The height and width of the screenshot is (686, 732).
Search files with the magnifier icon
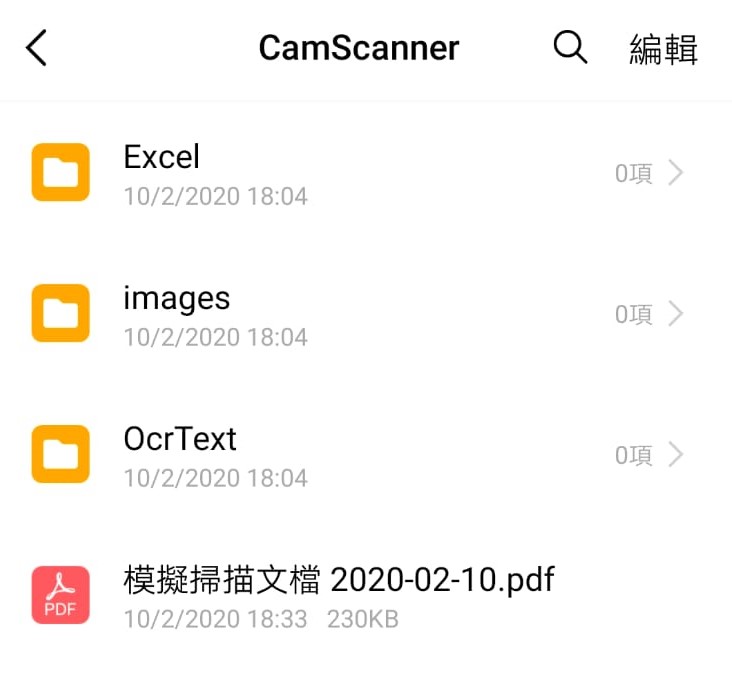tap(570, 47)
